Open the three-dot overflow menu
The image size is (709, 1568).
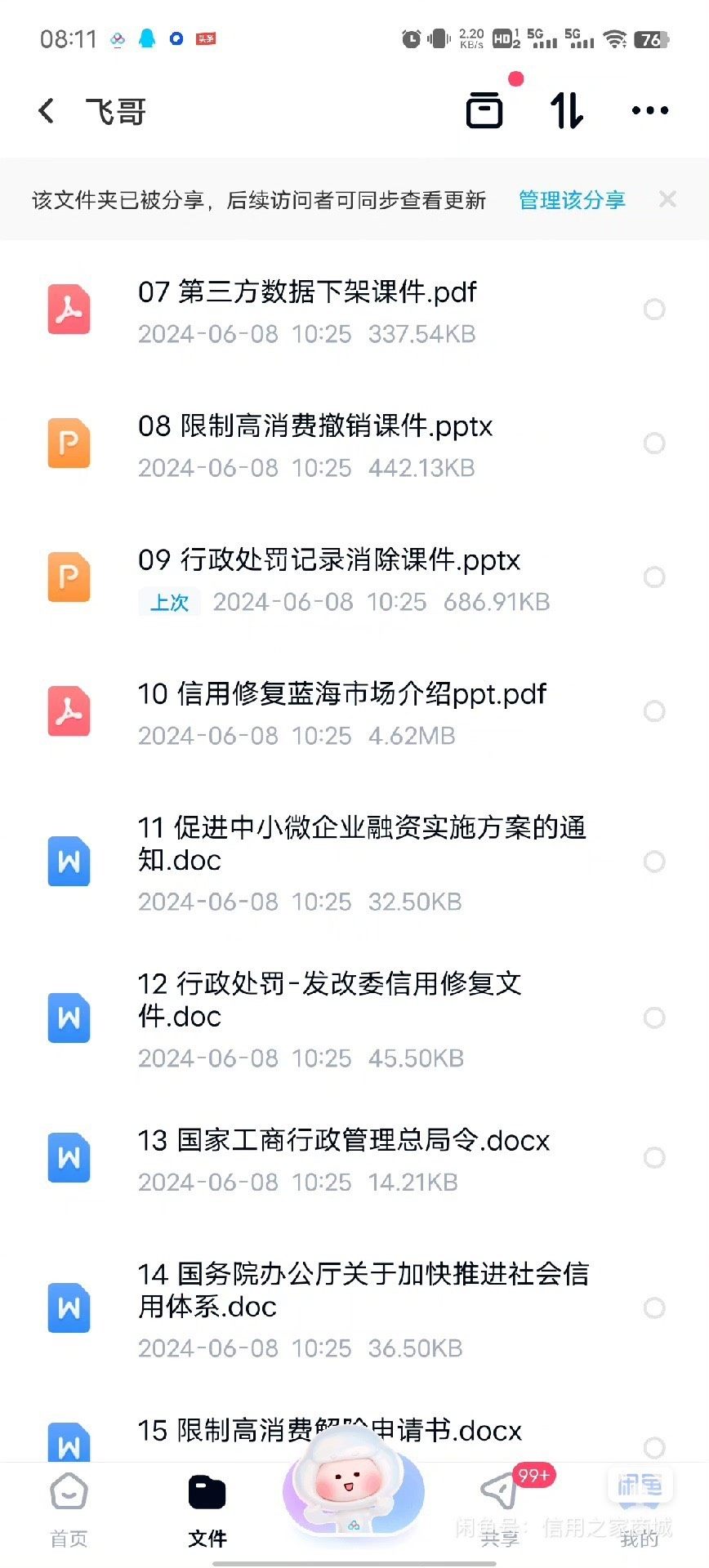click(x=650, y=111)
